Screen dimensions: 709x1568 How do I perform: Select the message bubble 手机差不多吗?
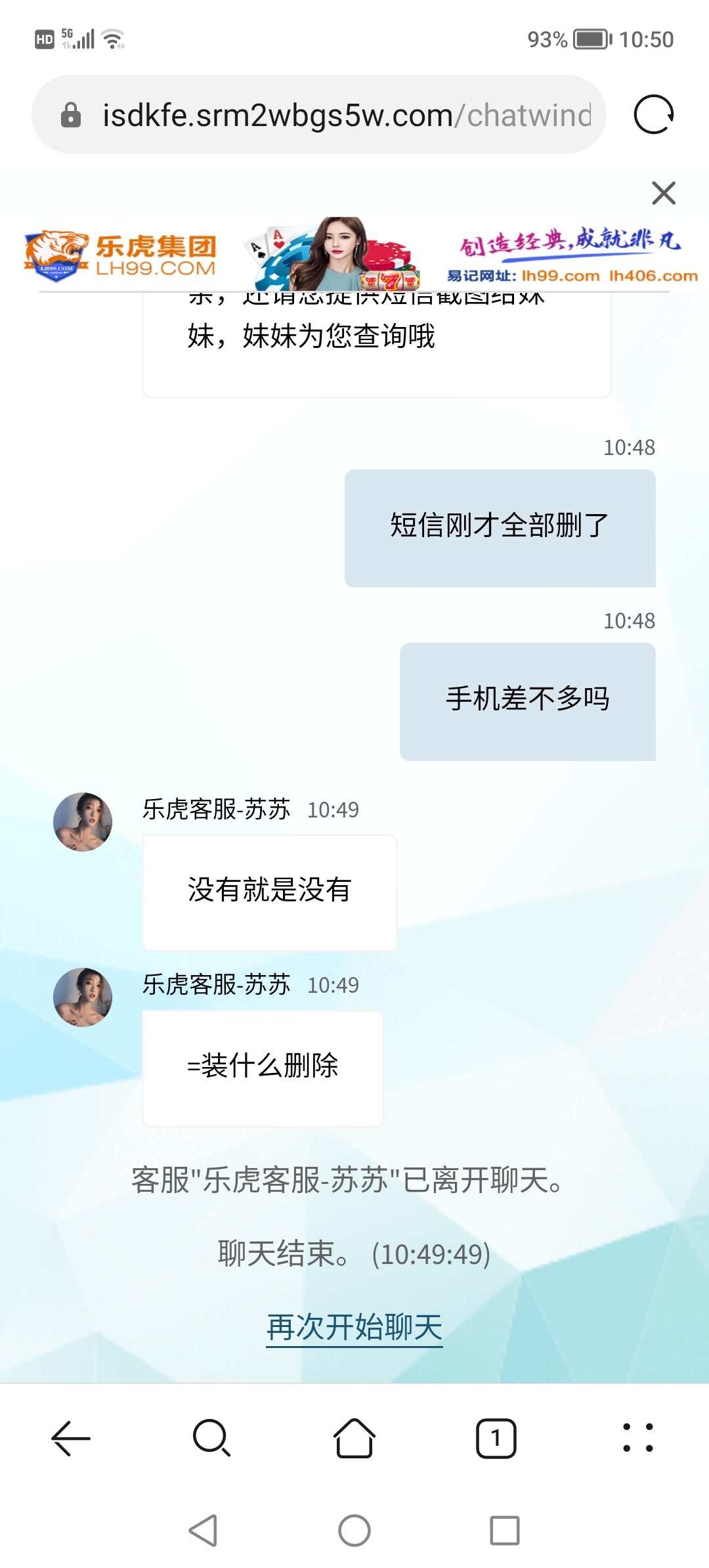click(x=526, y=699)
